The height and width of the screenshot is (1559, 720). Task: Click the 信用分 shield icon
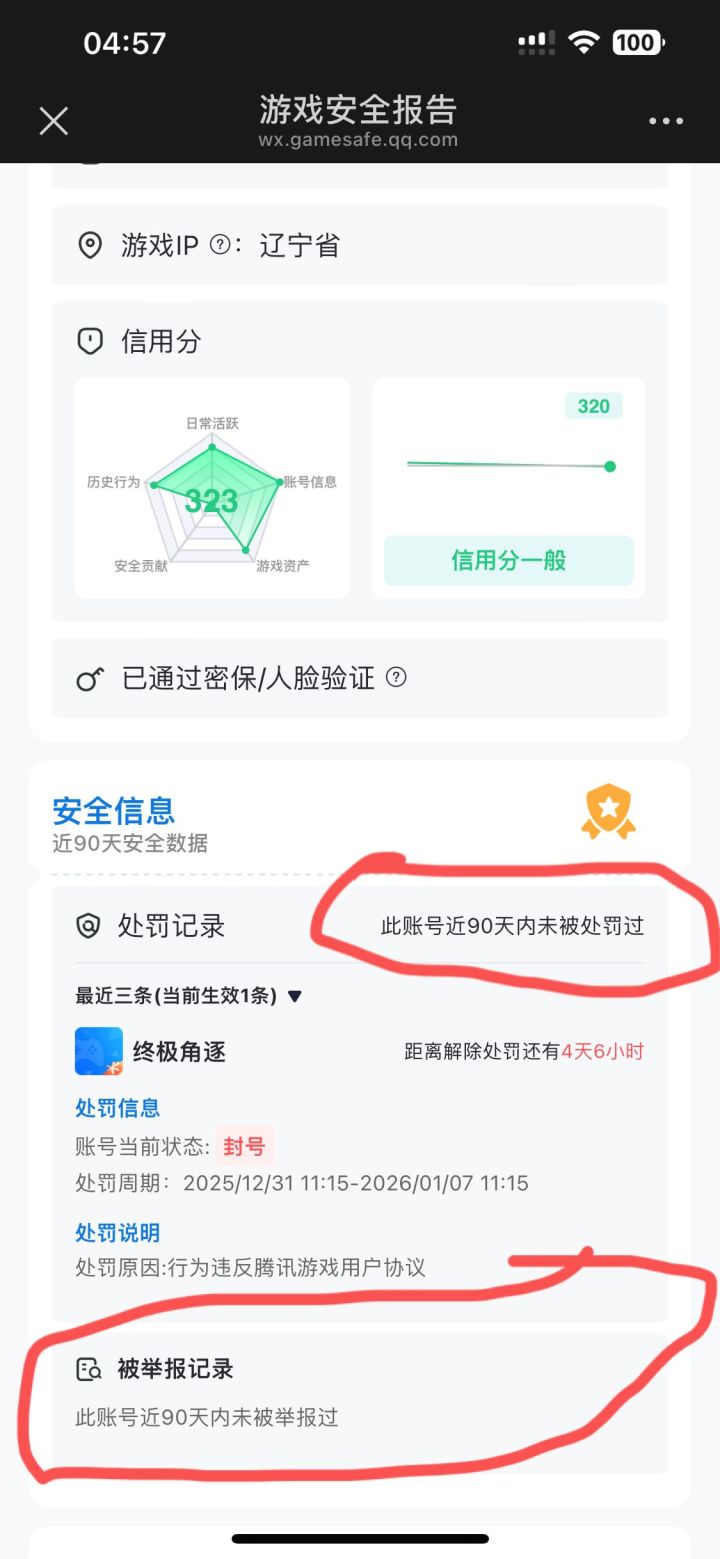pos(91,341)
